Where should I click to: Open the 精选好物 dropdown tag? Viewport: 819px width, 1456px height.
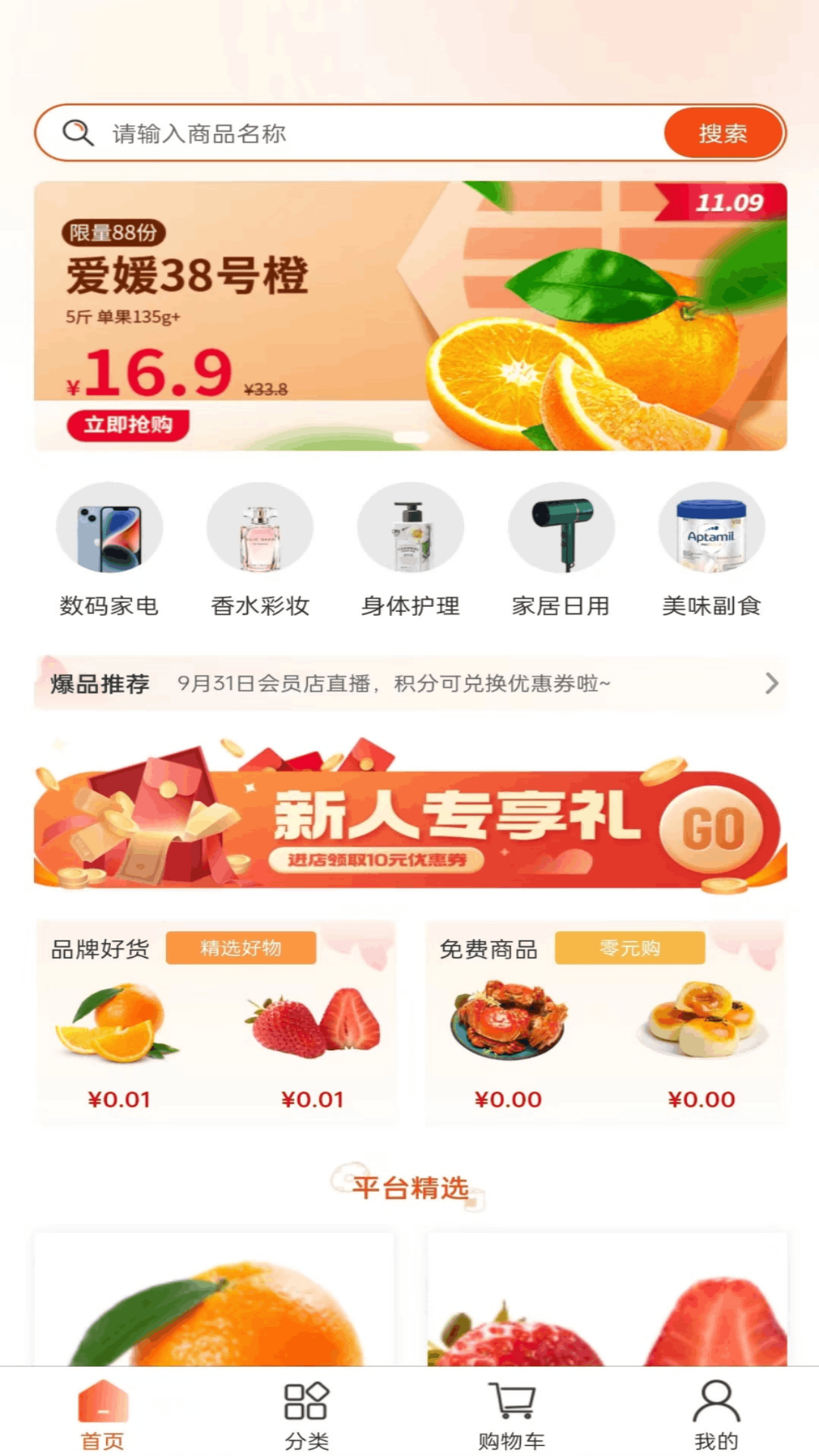242,948
